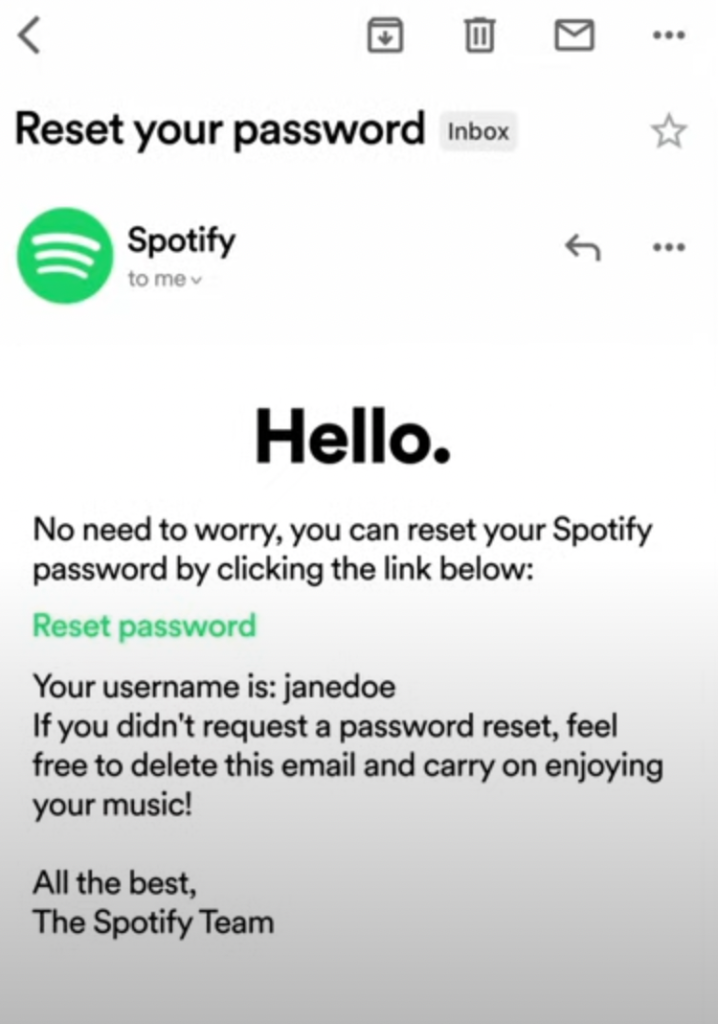The height and width of the screenshot is (1024, 718).
Task: Reply to the Spotify email
Action: click(582, 246)
